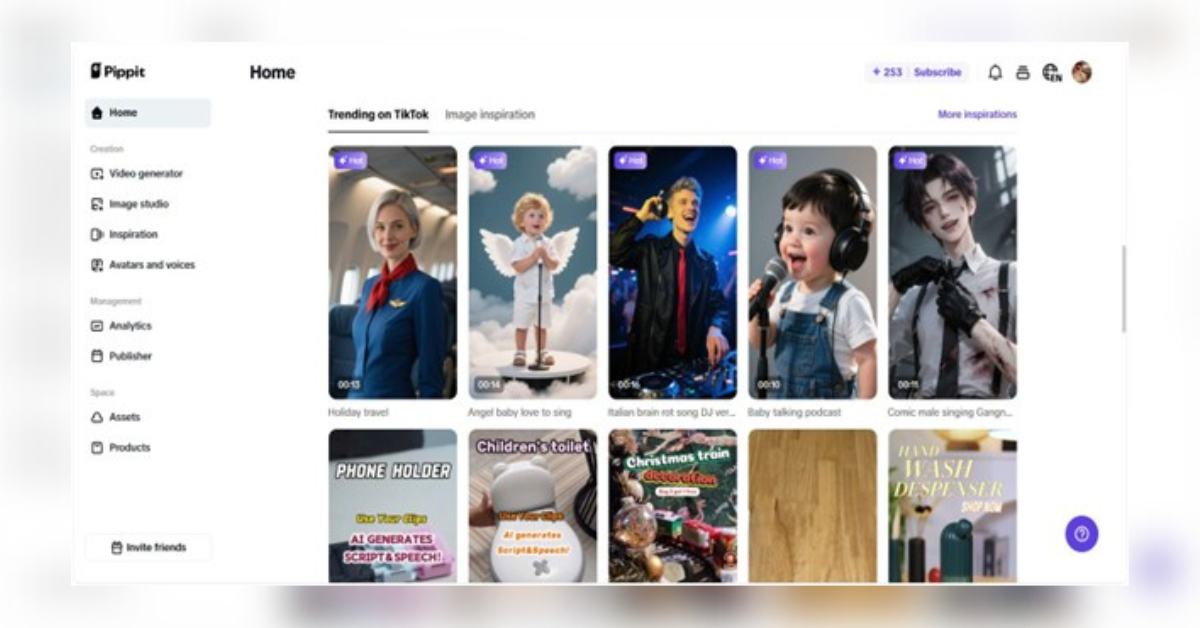This screenshot has height=628, width=1200.
Task: Switch to Image inspiration tab
Action: point(489,115)
